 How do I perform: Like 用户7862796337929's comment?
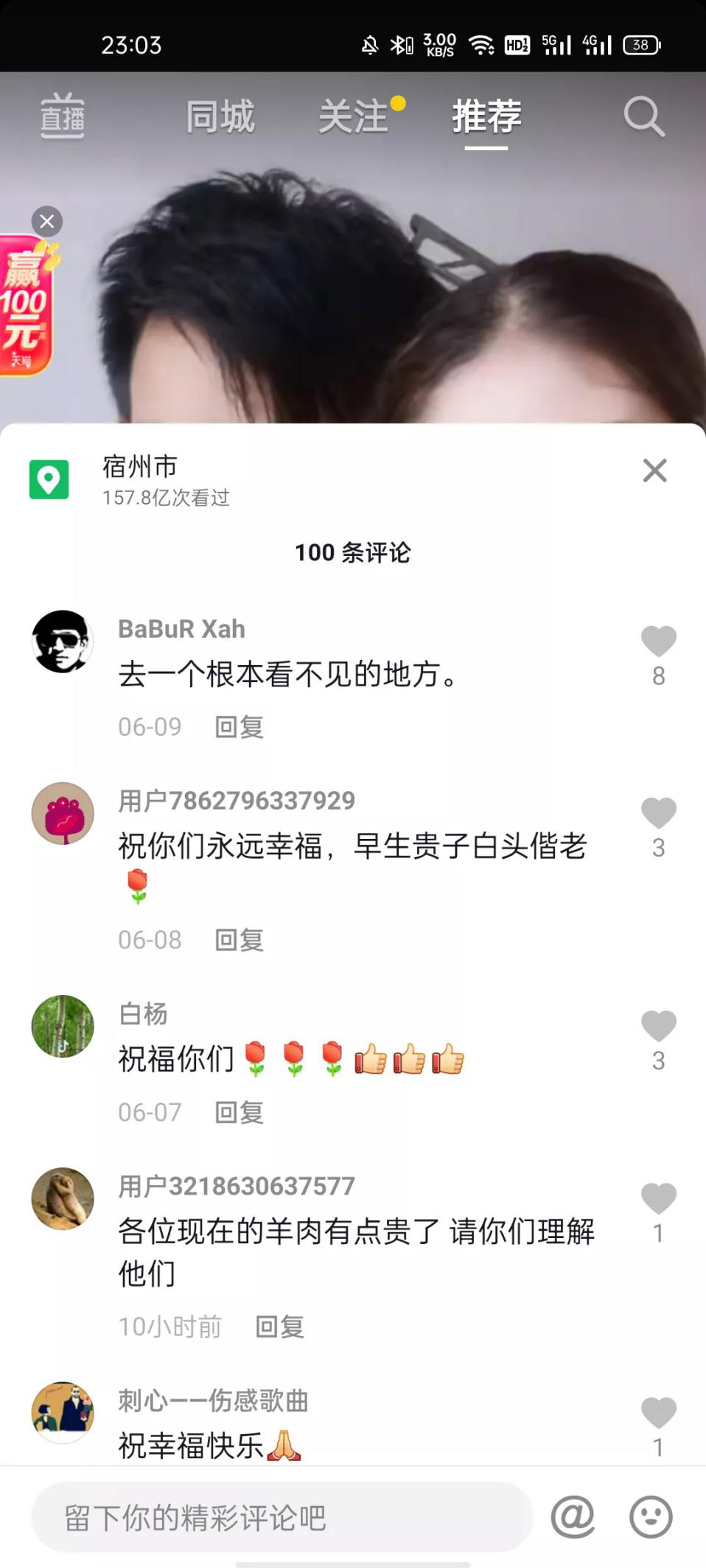pos(658,814)
